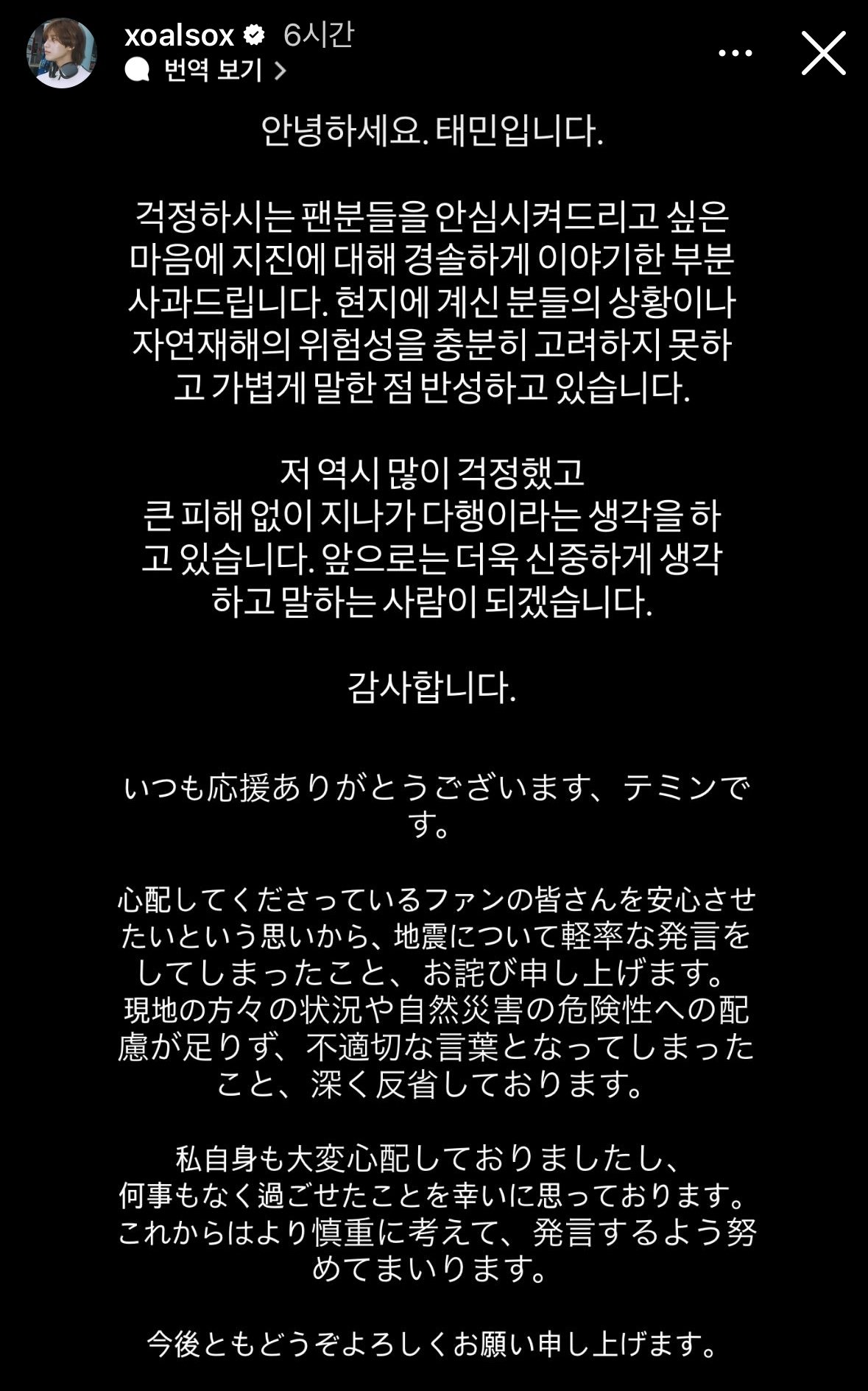This screenshot has height=1391, width=868.
Task: Open the xoalsox username link
Action: 179,35
